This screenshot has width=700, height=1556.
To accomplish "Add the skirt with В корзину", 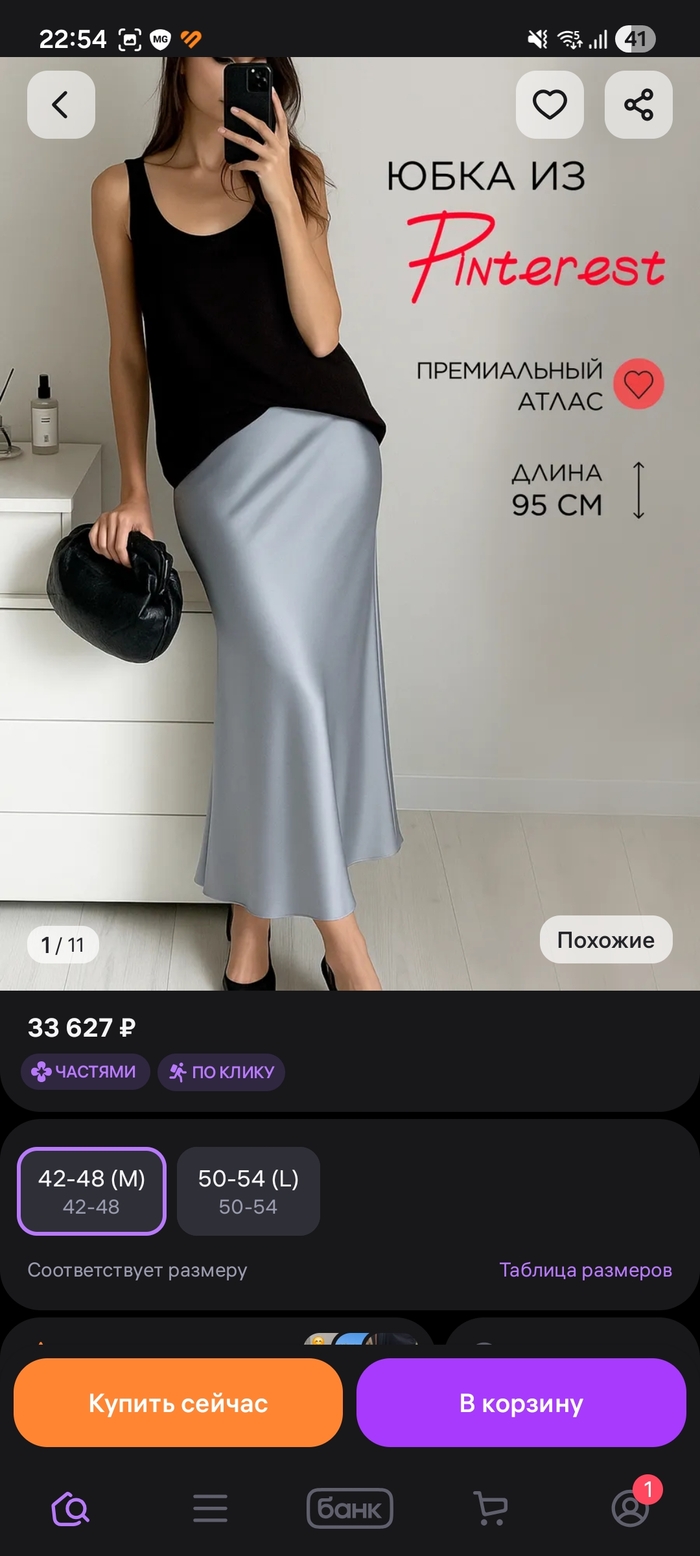I will [521, 1402].
